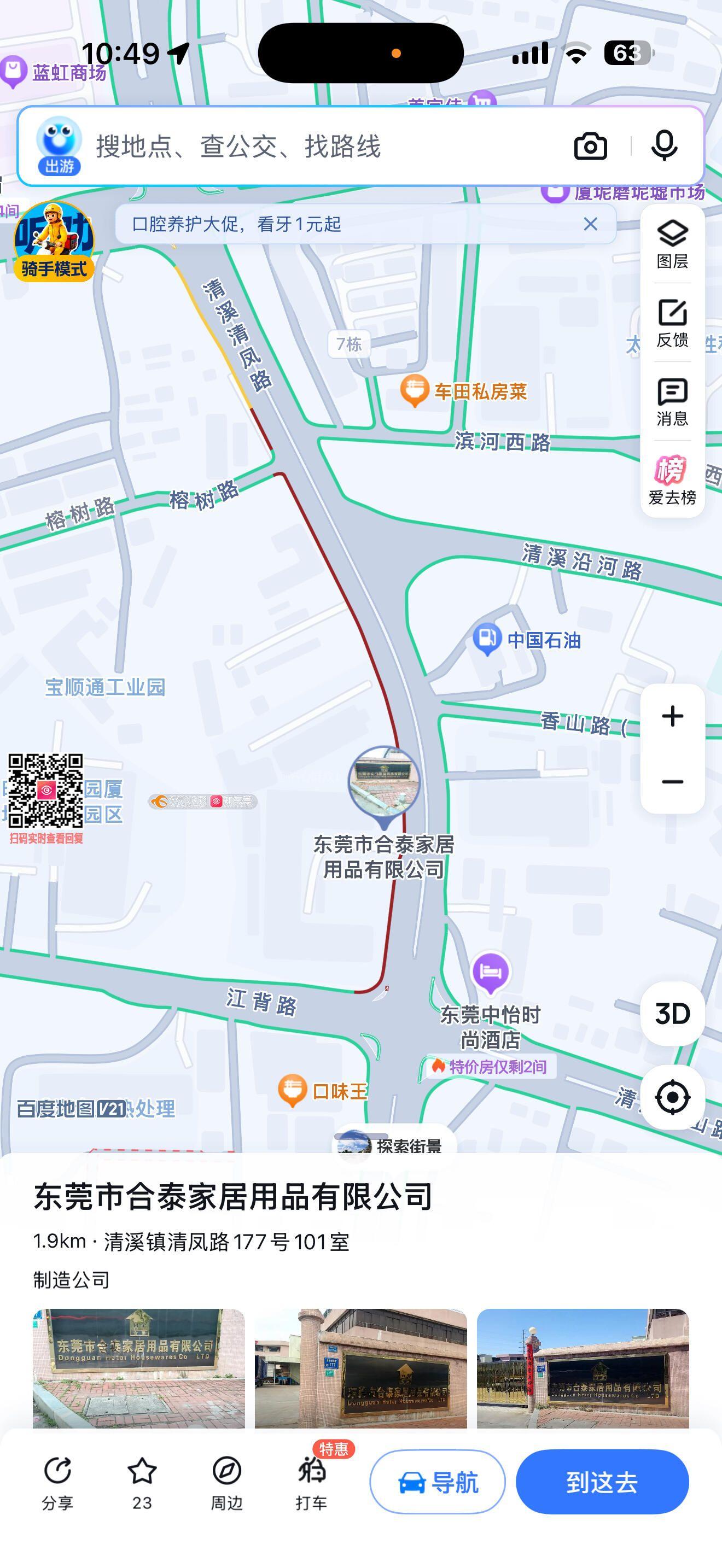Dismiss the dental care promotion banner
722x1568 pixels.
[x=590, y=224]
